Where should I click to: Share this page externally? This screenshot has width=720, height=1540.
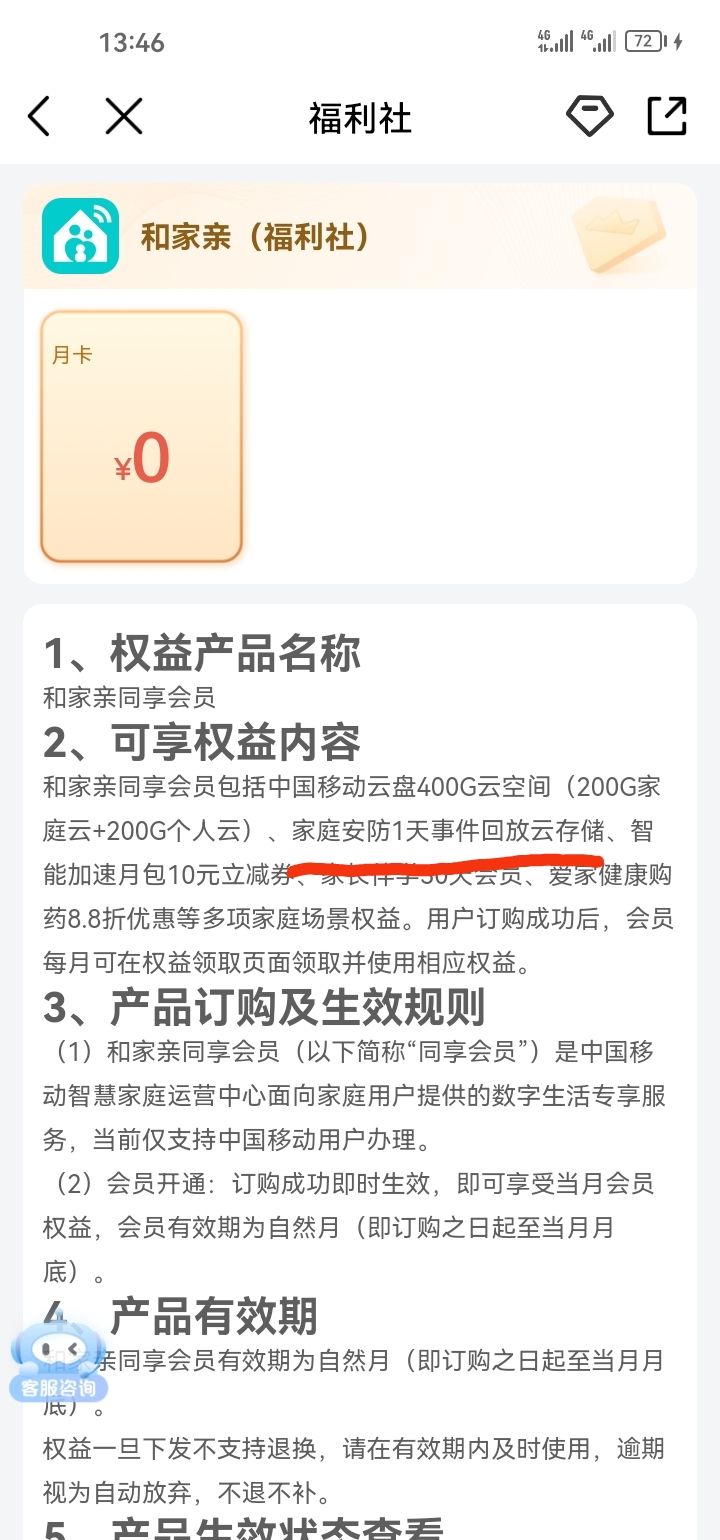667,117
